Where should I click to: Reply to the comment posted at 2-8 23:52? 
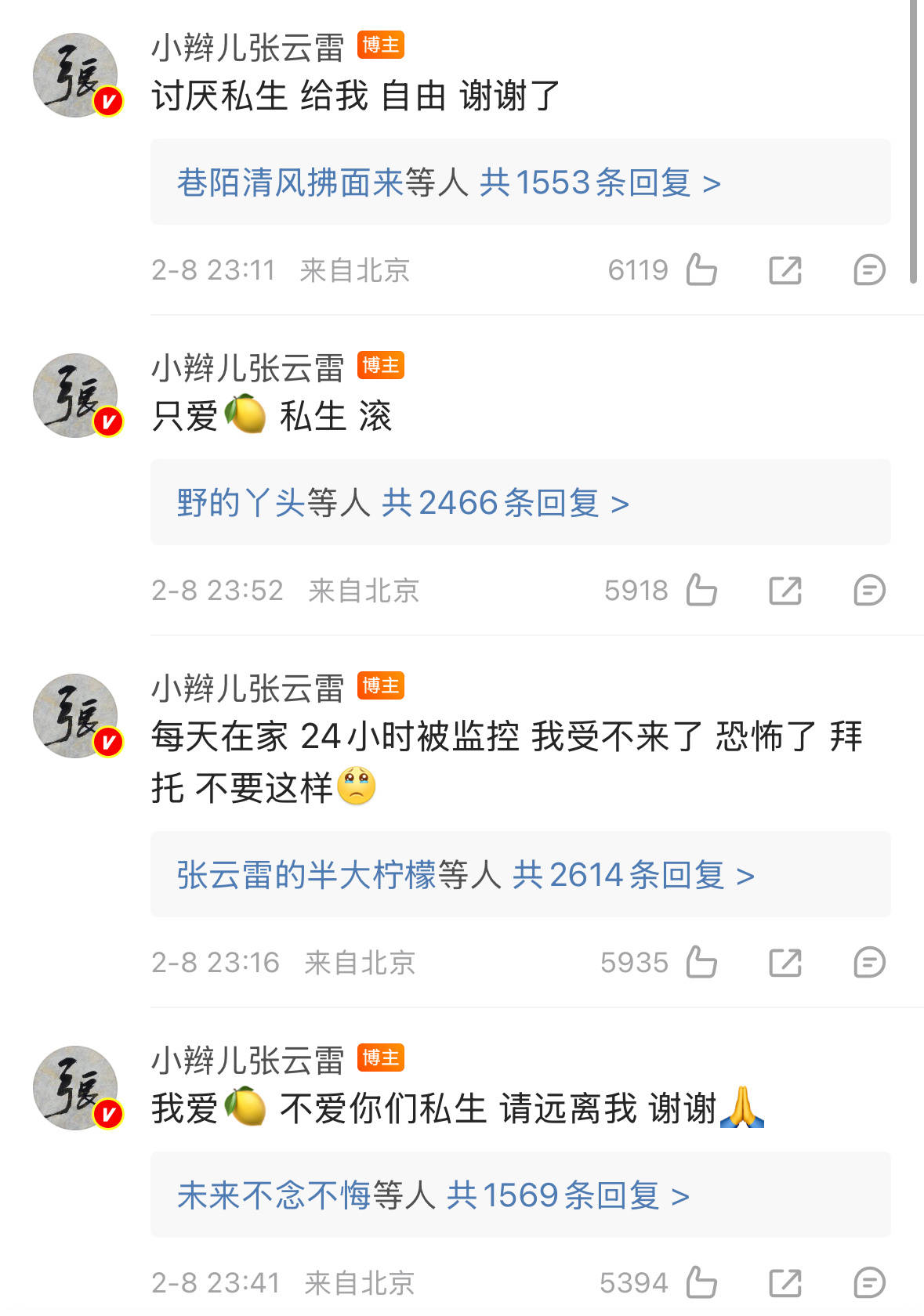(868, 591)
